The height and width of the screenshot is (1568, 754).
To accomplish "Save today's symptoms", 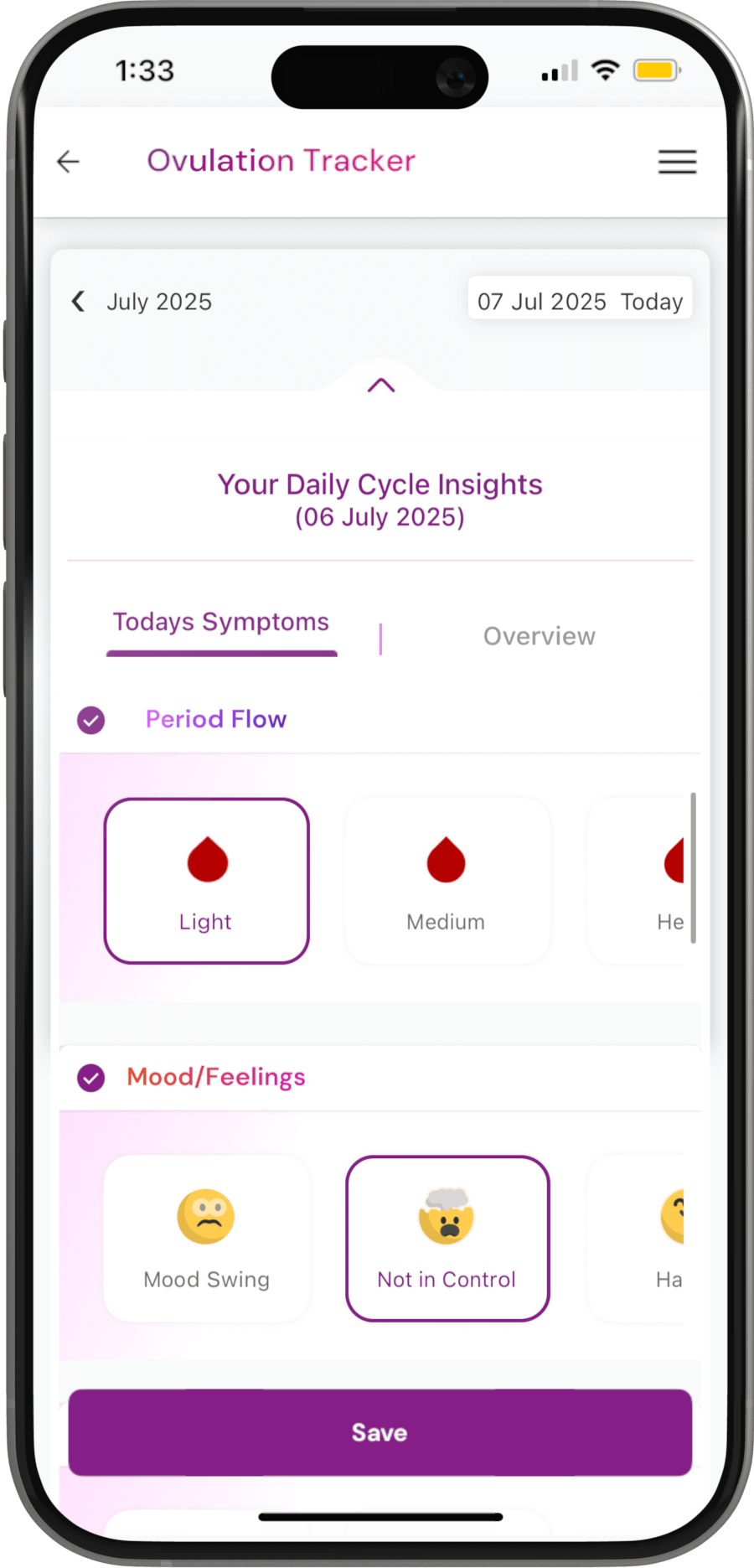I will coord(380,1432).
